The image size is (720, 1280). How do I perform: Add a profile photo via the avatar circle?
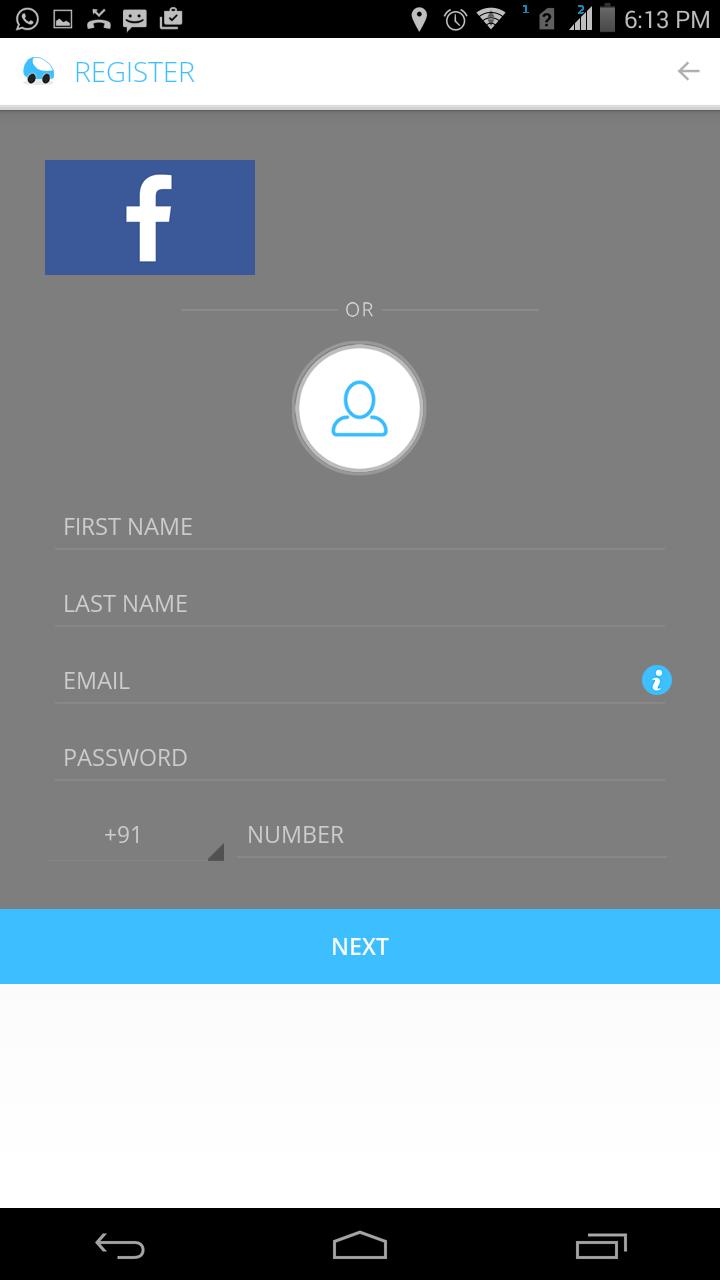click(x=359, y=408)
